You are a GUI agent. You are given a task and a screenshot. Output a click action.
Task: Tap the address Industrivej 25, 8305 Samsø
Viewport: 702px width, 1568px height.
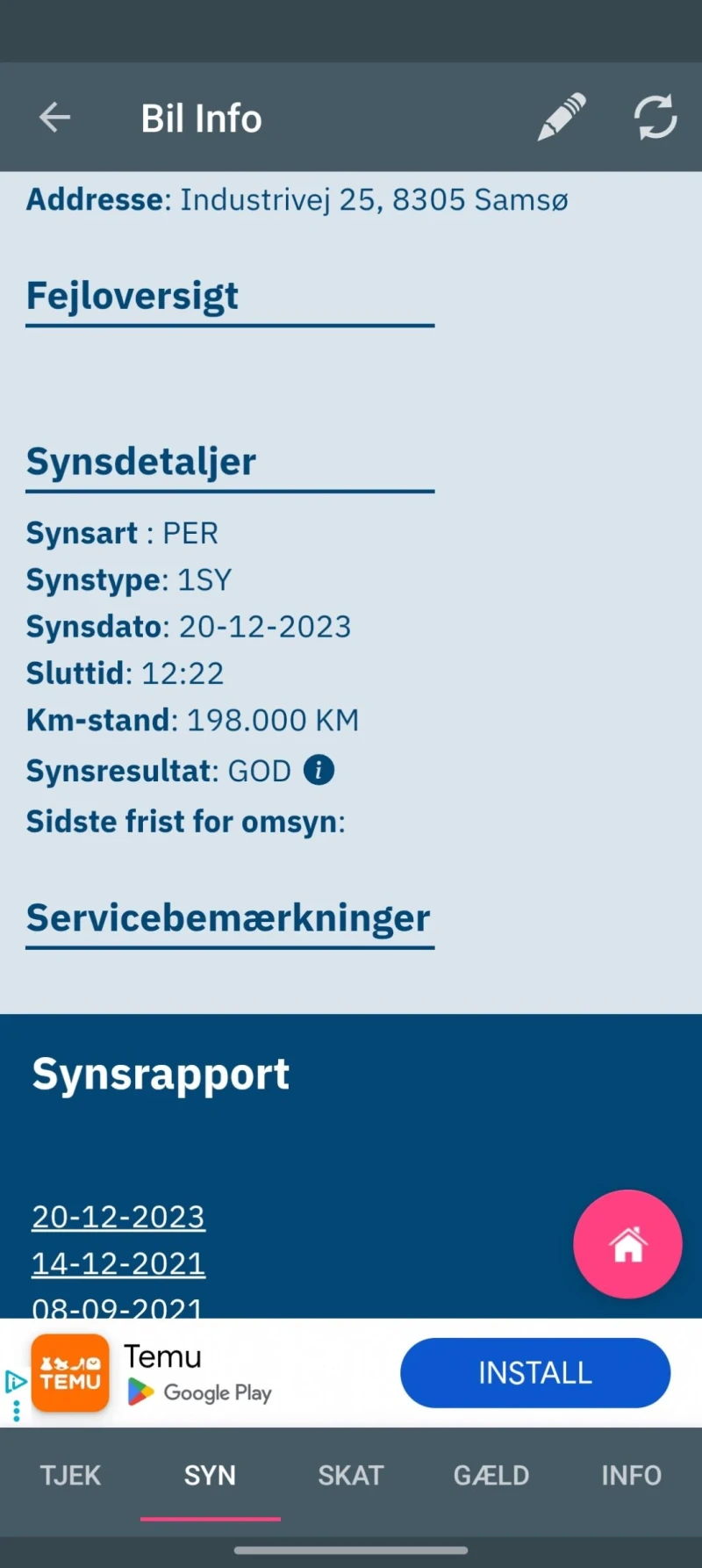tap(374, 199)
